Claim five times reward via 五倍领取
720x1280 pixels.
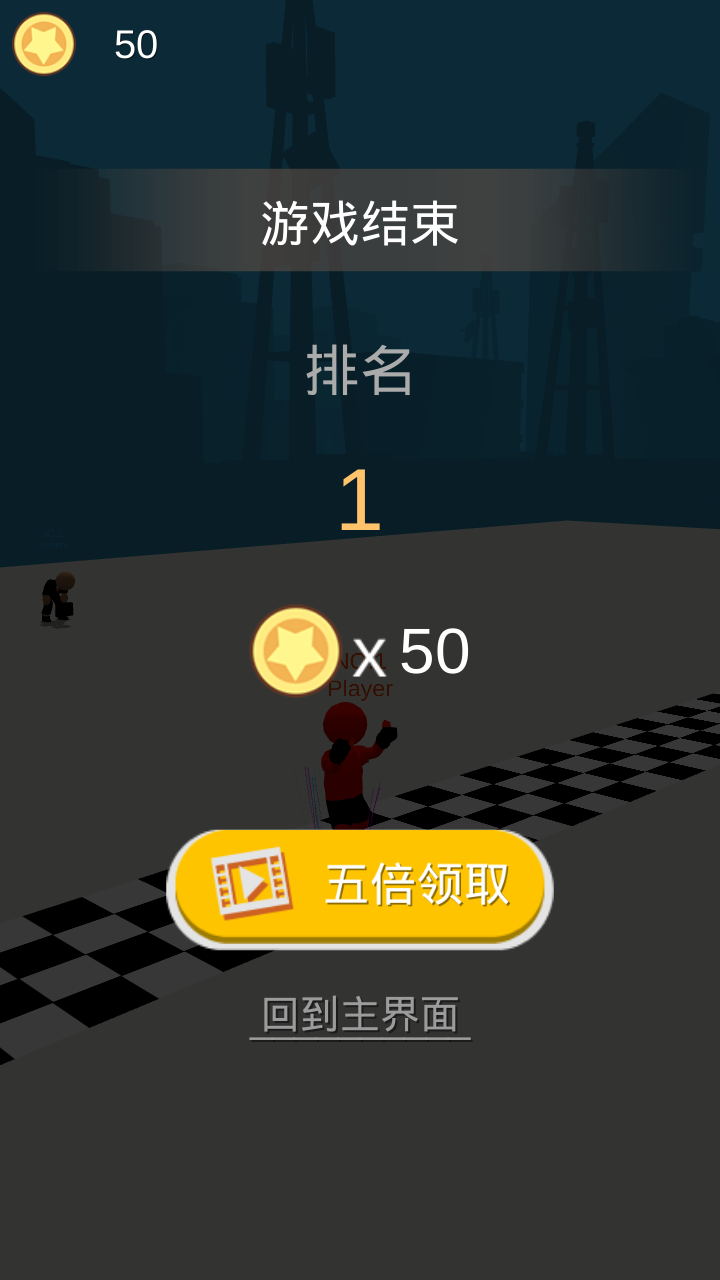click(360, 886)
